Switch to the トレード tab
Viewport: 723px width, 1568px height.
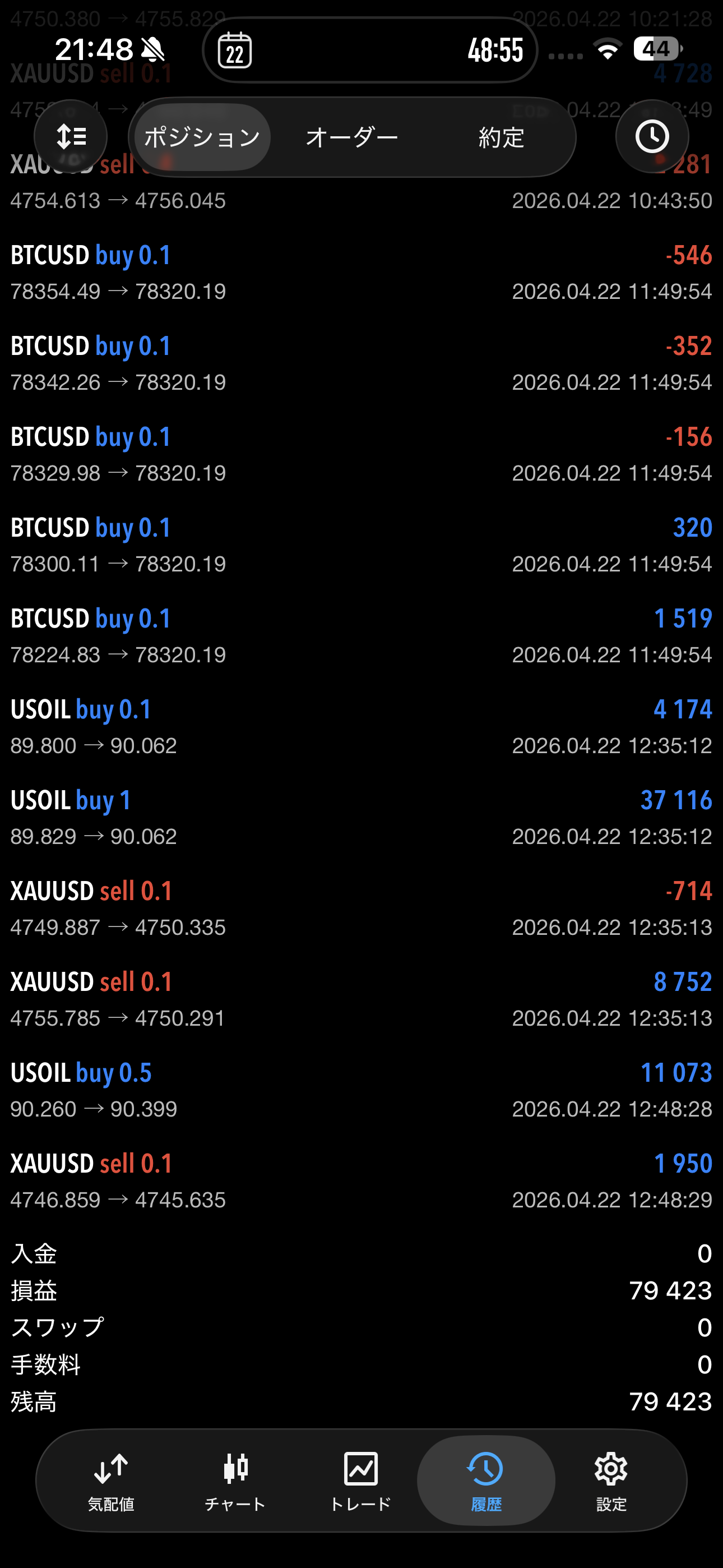[360, 1481]
